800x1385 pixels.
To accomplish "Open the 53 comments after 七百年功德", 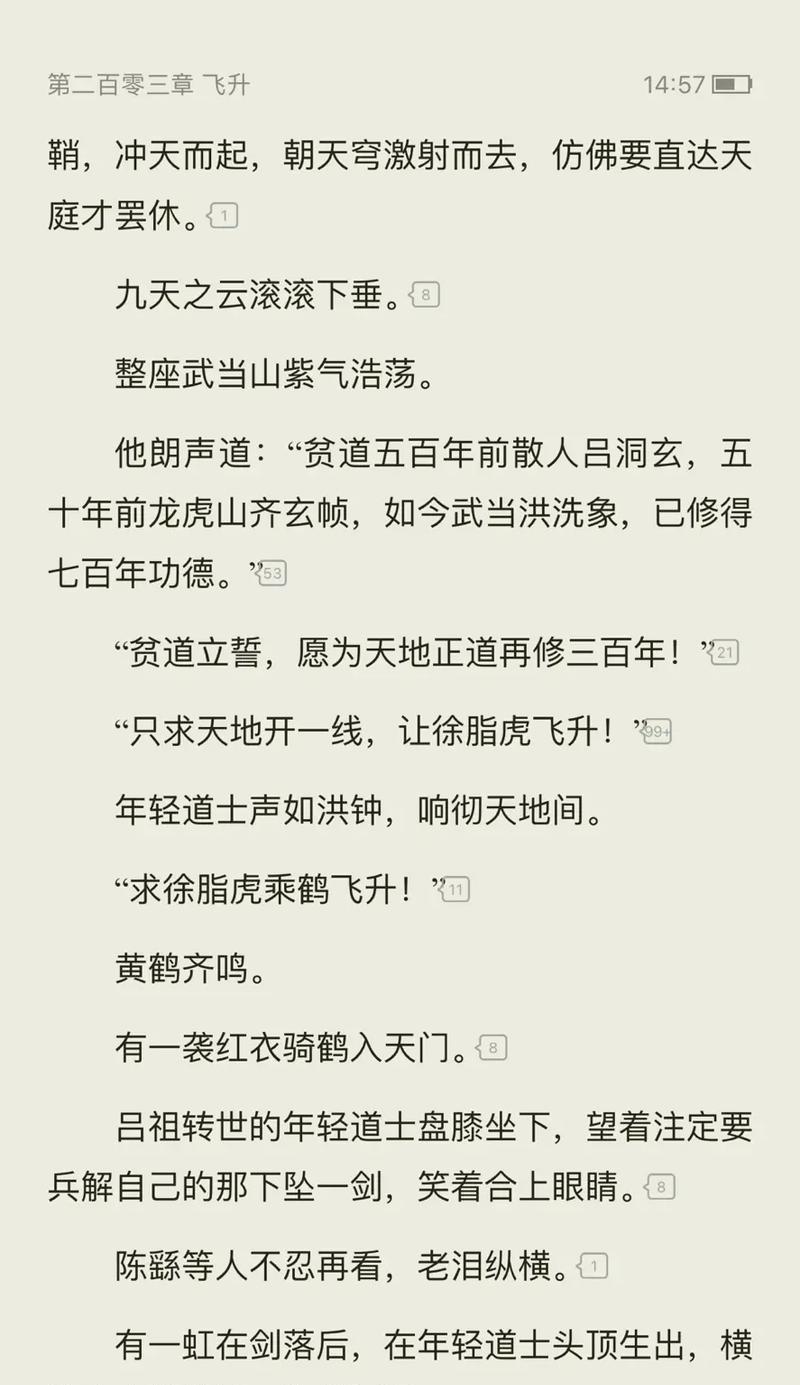I will pyautogui.click(x=271, y=574).
